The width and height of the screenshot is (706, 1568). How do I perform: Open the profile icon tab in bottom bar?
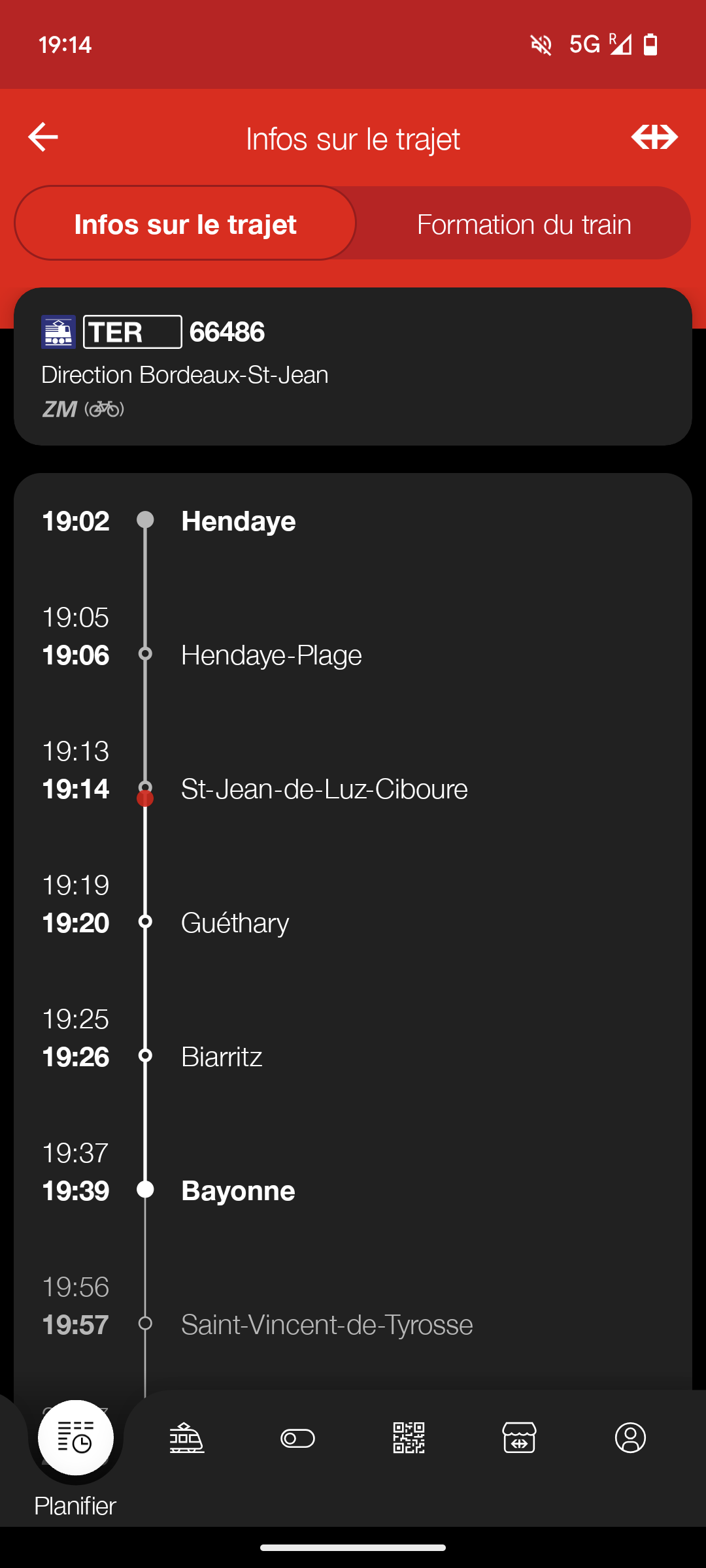631,1438
